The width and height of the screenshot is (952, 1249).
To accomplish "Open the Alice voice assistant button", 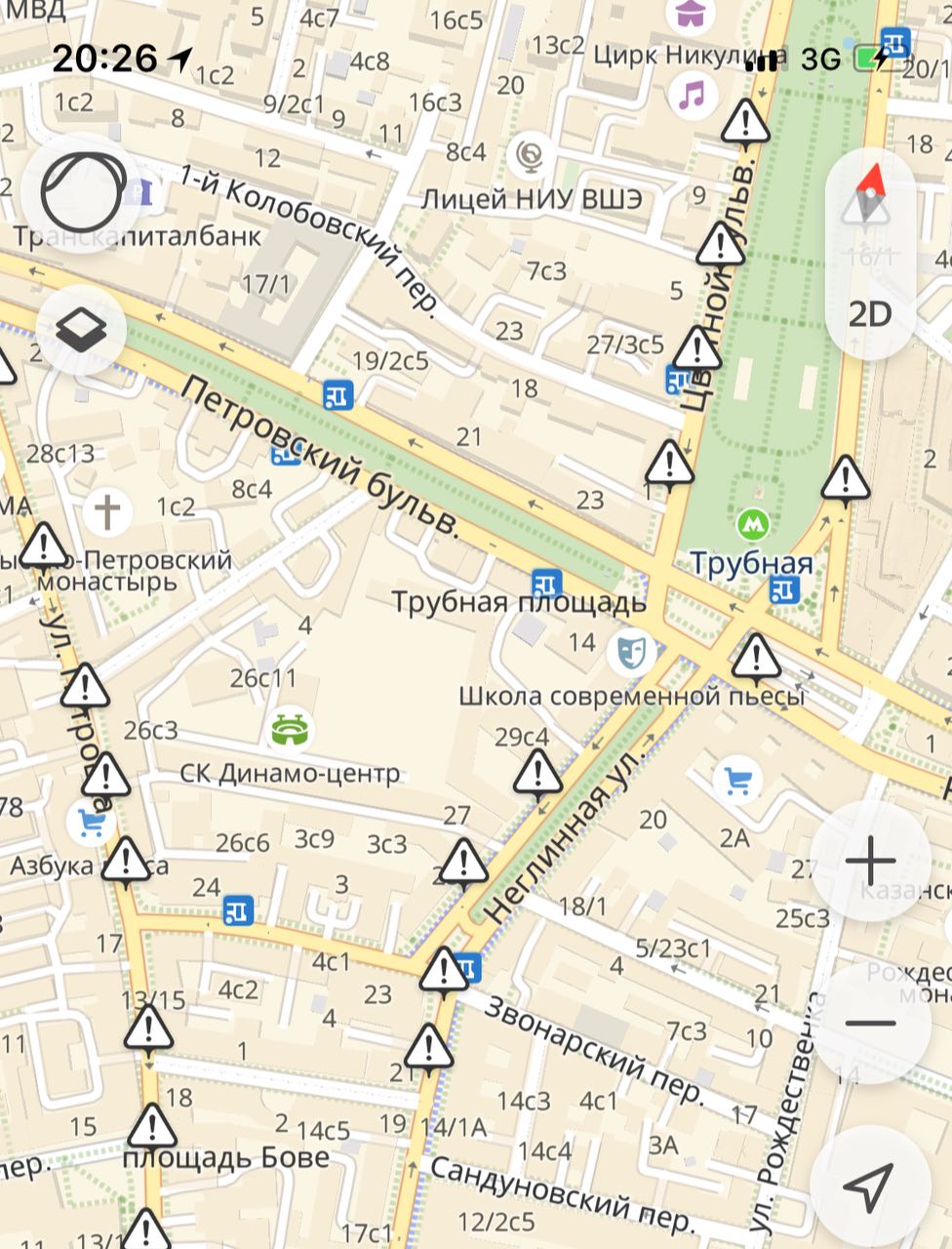I will pos(82,191).
